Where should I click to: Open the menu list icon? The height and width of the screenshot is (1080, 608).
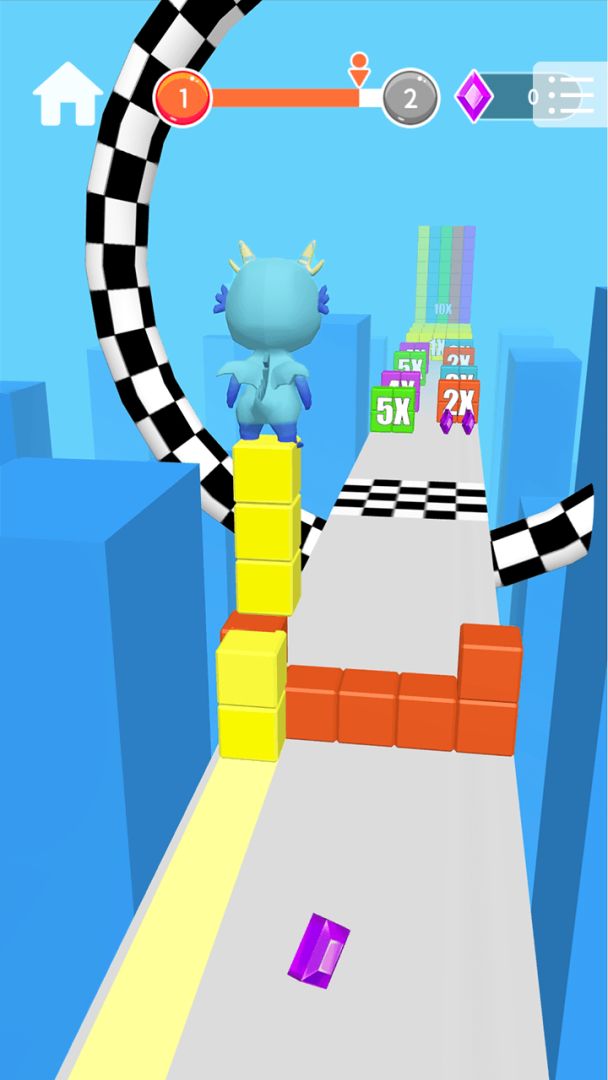tap(570, 95)
